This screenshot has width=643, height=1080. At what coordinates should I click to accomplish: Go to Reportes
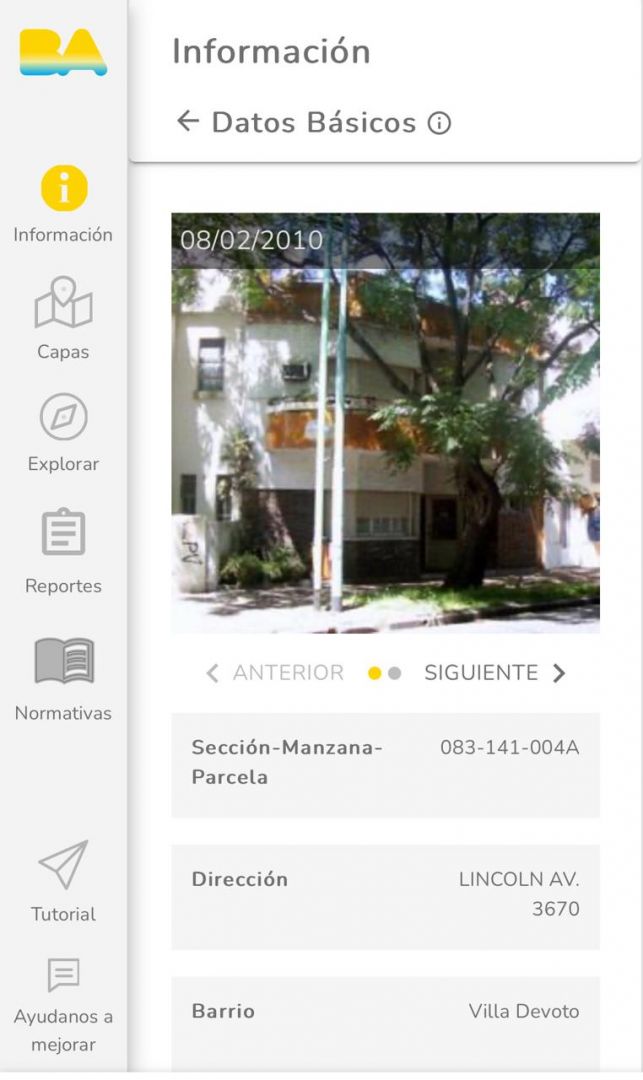click(63, 550)
